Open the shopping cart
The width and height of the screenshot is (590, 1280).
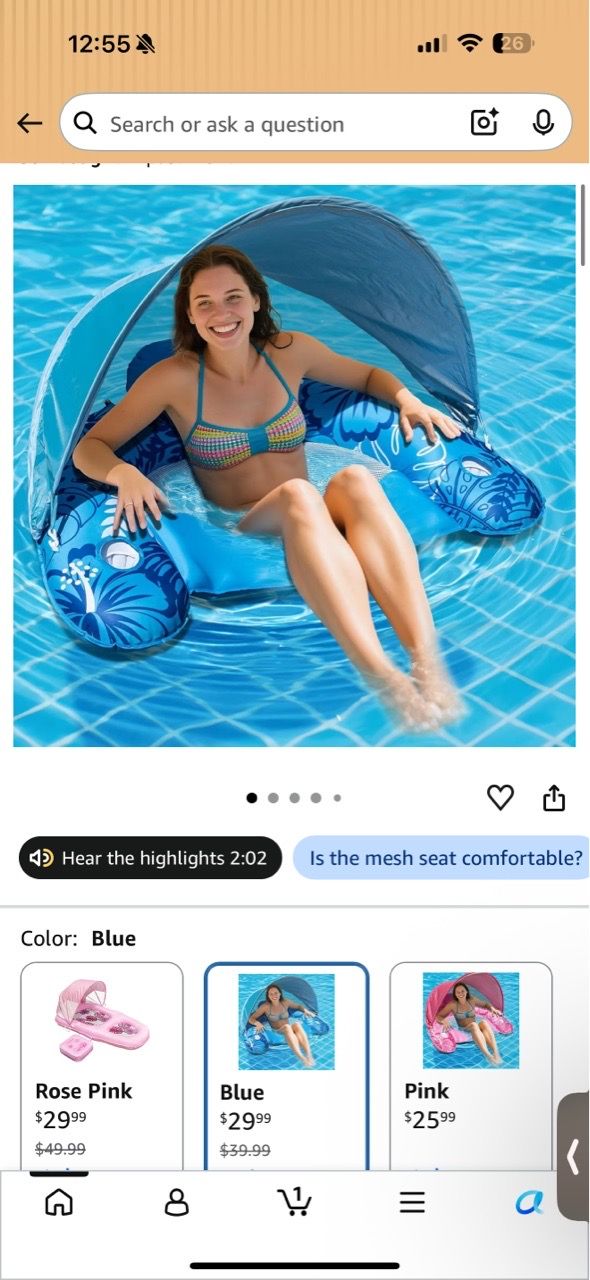[294, 1201]
